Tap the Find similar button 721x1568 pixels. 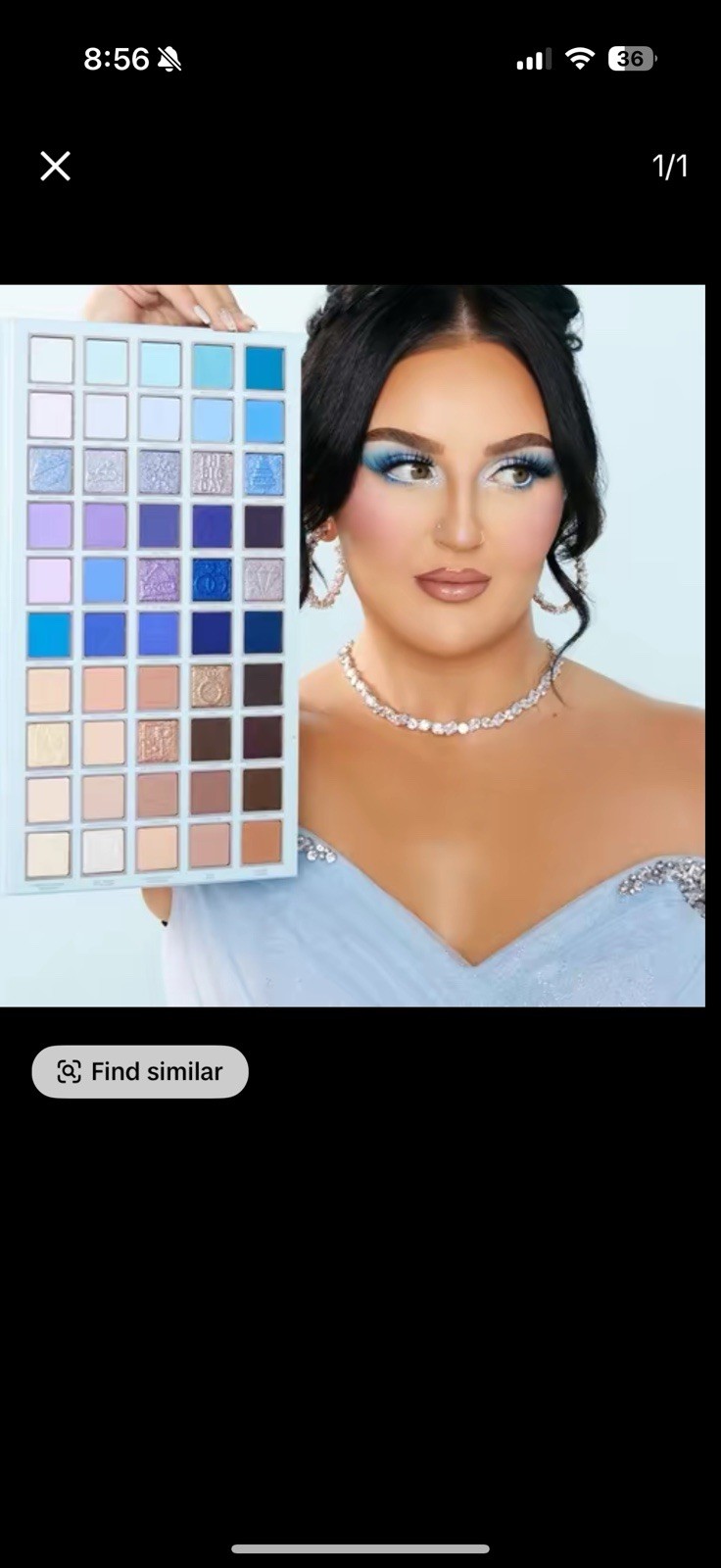(140, 1071)
